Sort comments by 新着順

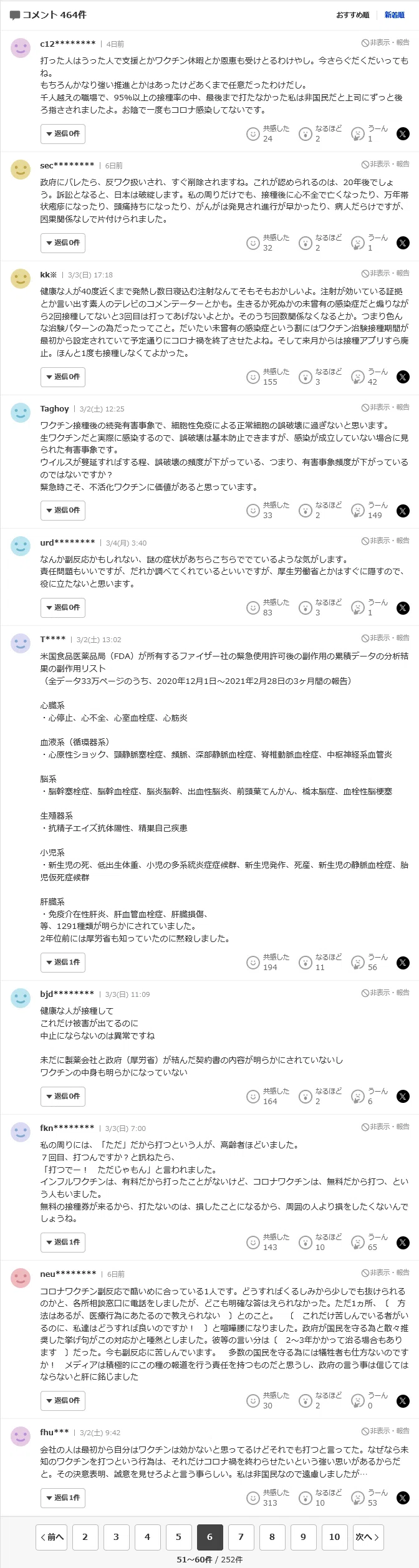point(394,15)
